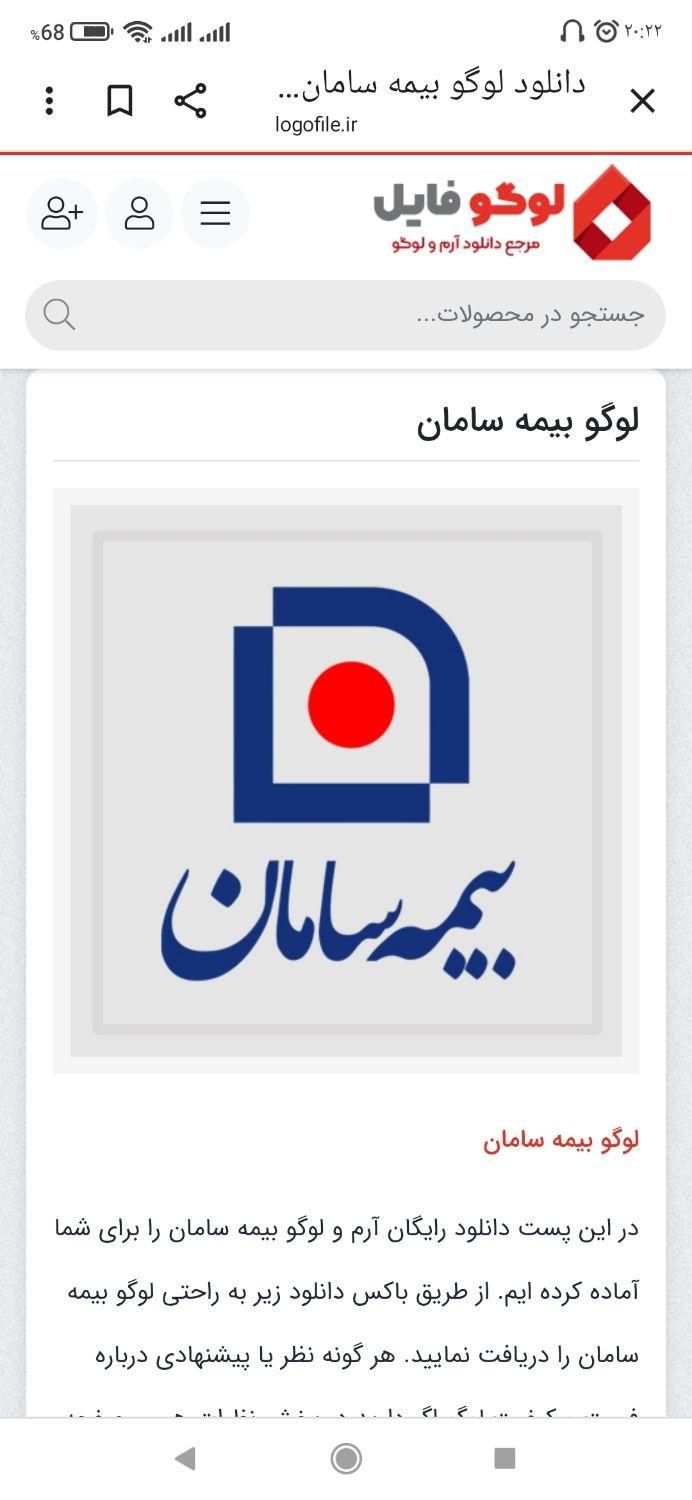
Task: Go to the home screen
Action: [346, 1458]
